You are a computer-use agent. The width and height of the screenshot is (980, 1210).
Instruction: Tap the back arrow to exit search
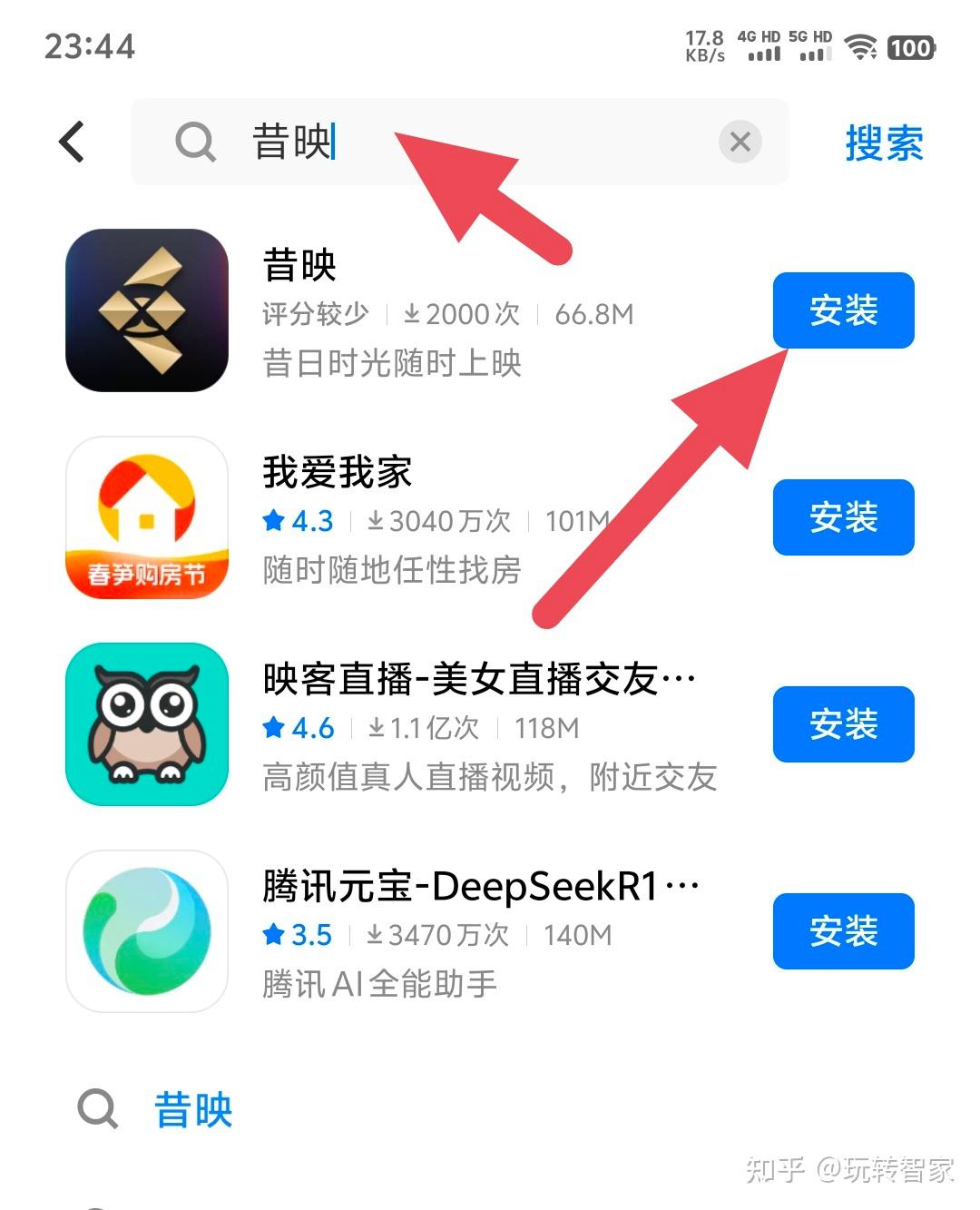(71, 142)
